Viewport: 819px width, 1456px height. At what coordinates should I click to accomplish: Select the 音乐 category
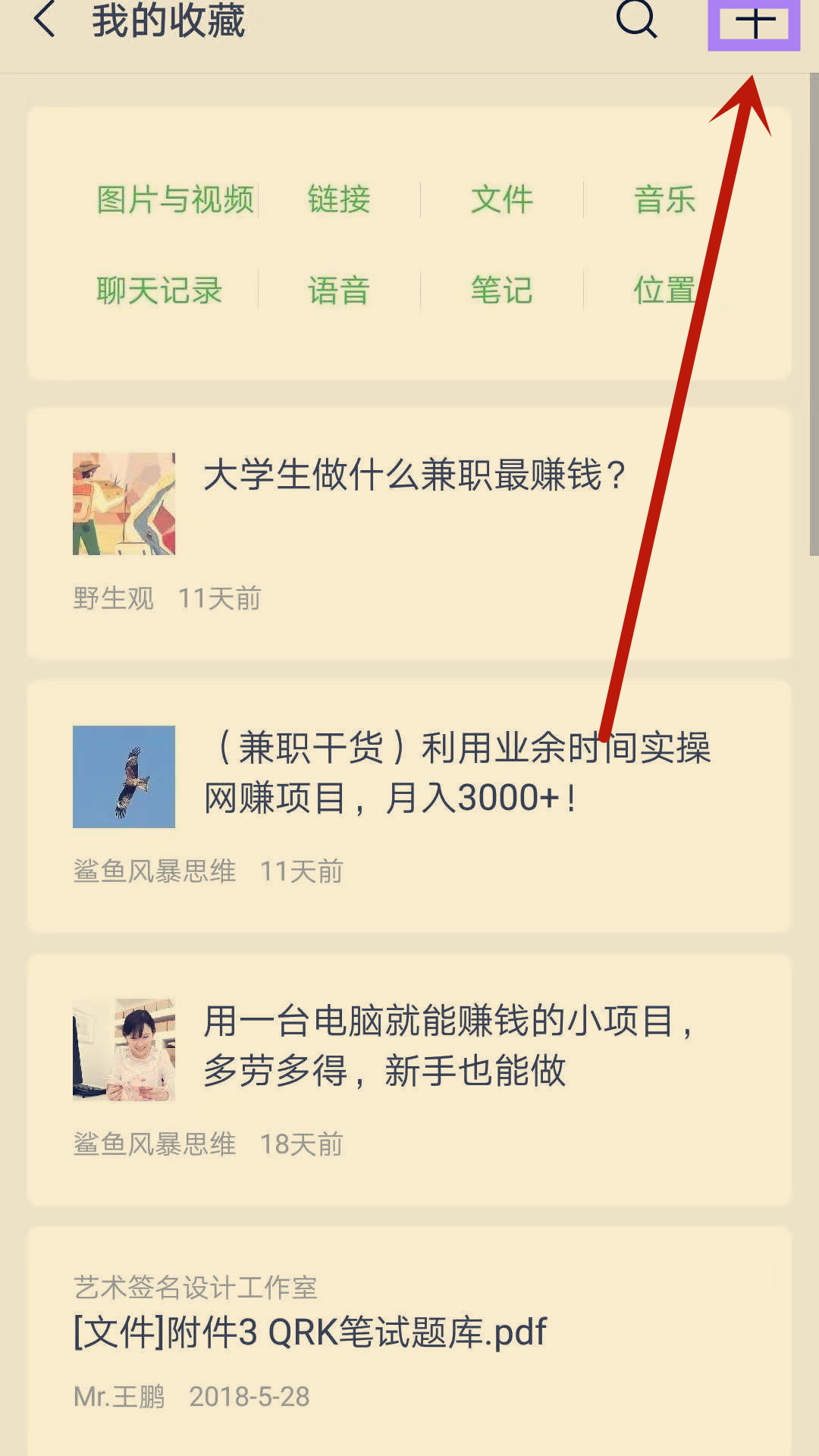pyautogui.click(x=664, y=200)
